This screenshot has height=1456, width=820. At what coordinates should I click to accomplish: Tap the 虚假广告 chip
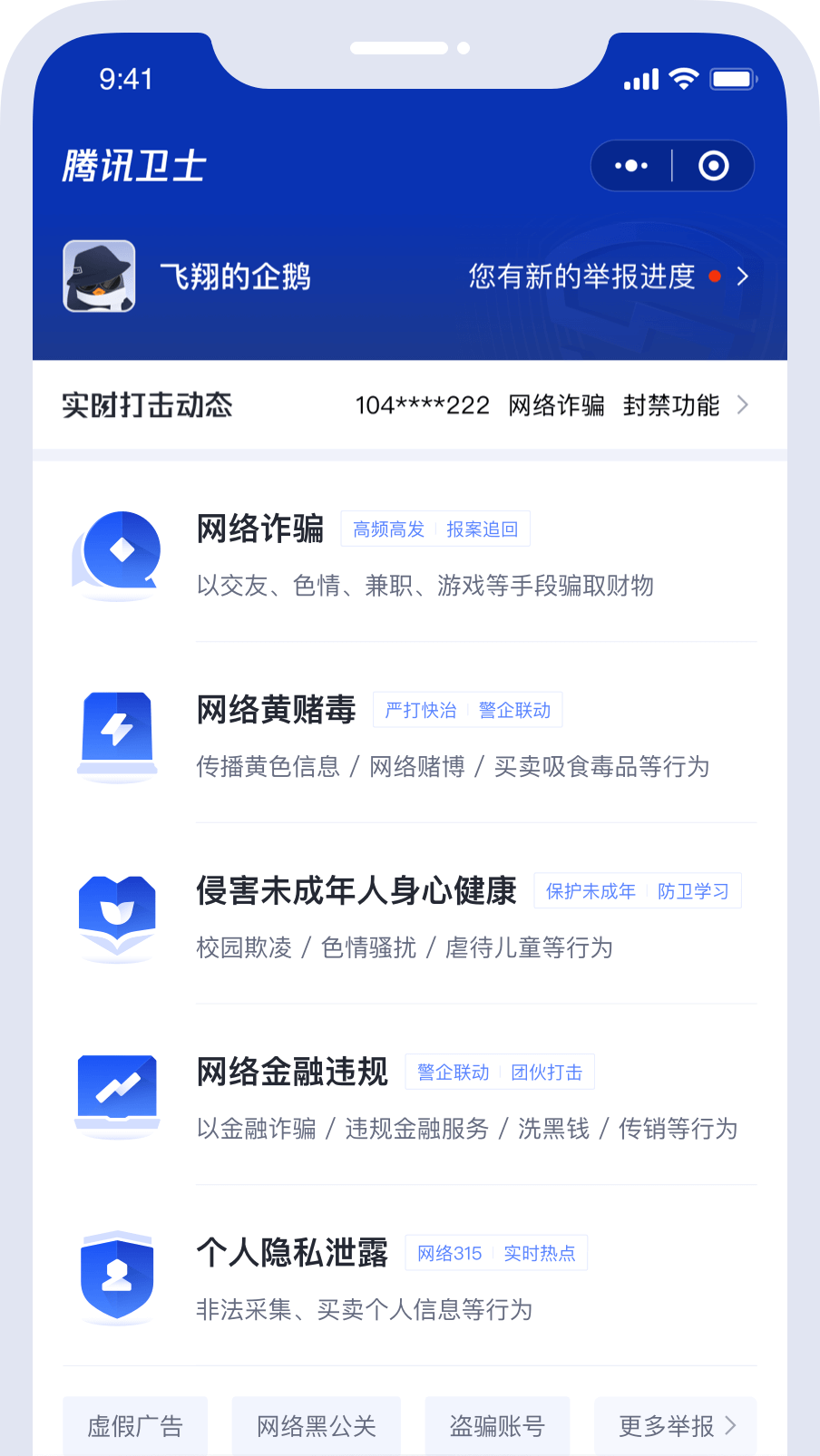click(135, 1426)
